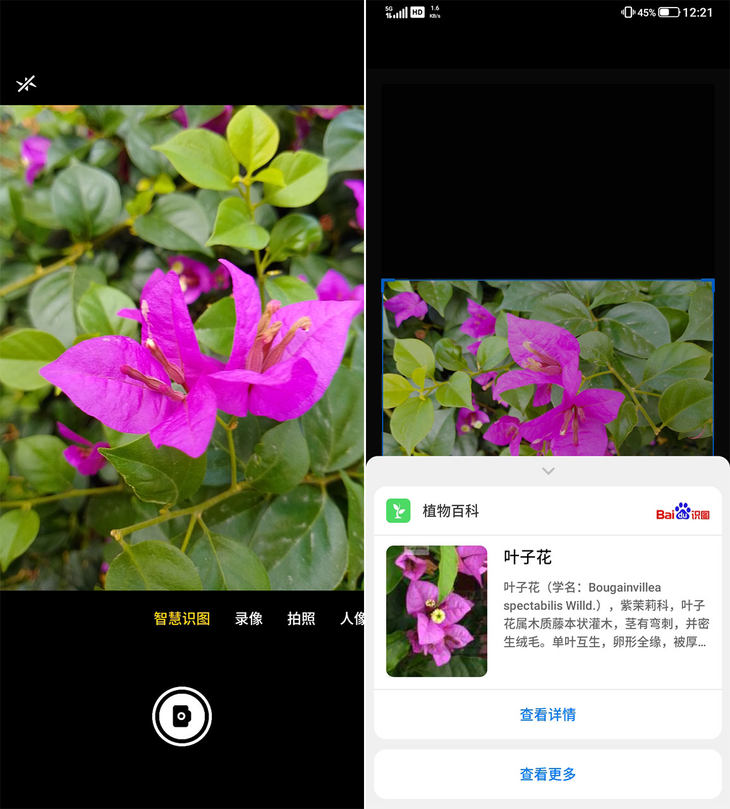Image resolution: width=730 pixels, height=809 pixels.
Task: Switch to 录像 video mode
Action: pos(249,619)
